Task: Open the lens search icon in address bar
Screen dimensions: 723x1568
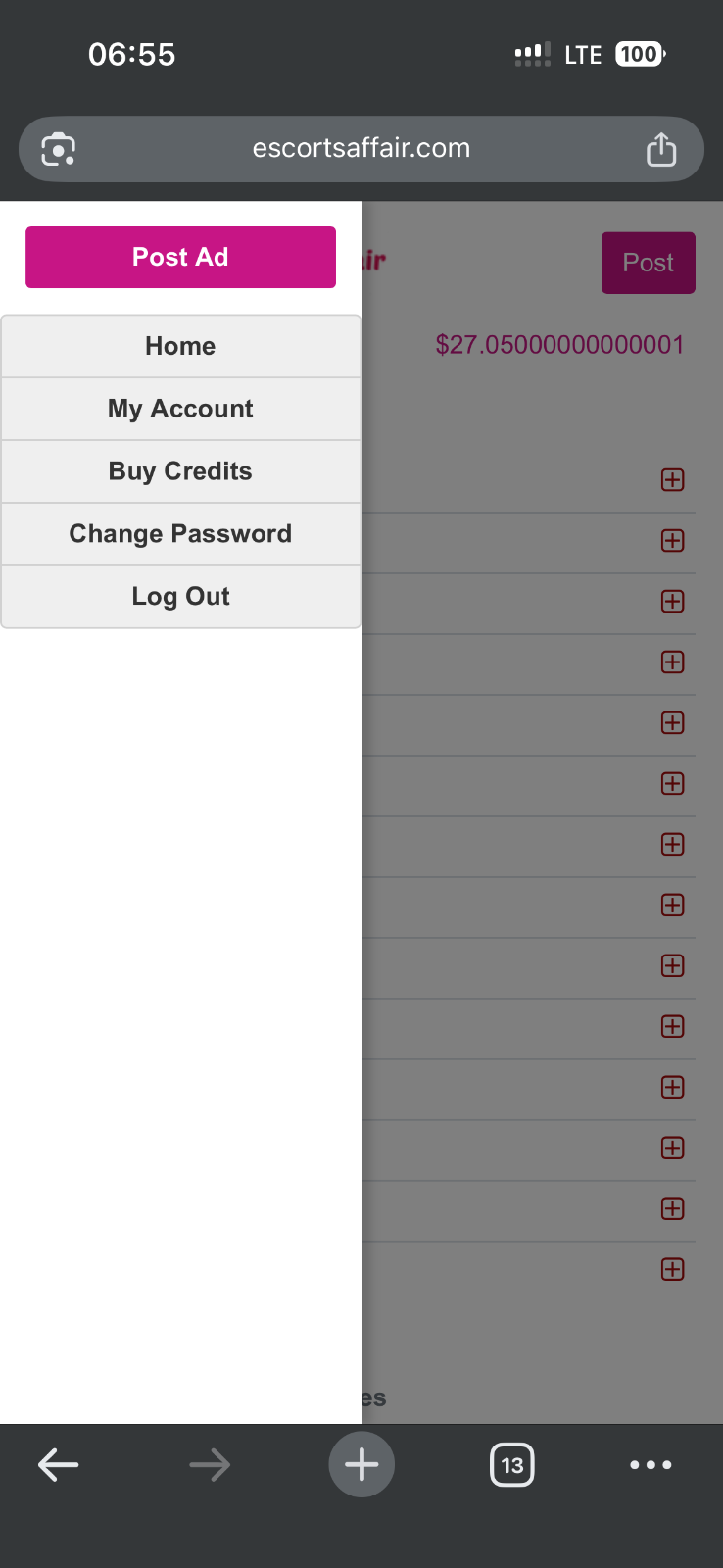Action: [x=59, y=149]
